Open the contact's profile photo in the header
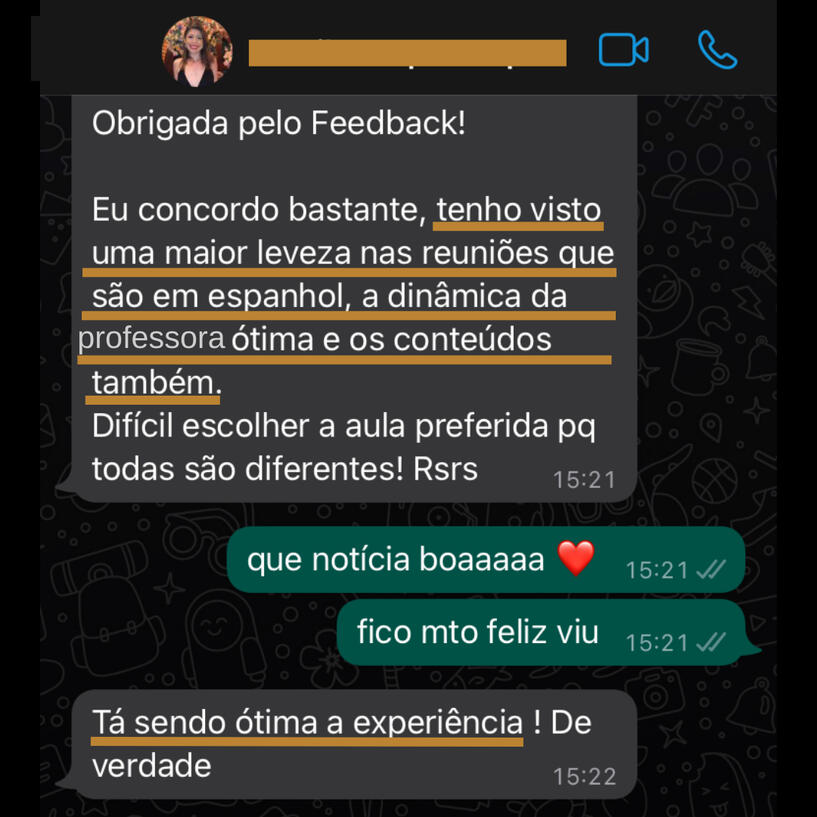 tap(197, 51)
